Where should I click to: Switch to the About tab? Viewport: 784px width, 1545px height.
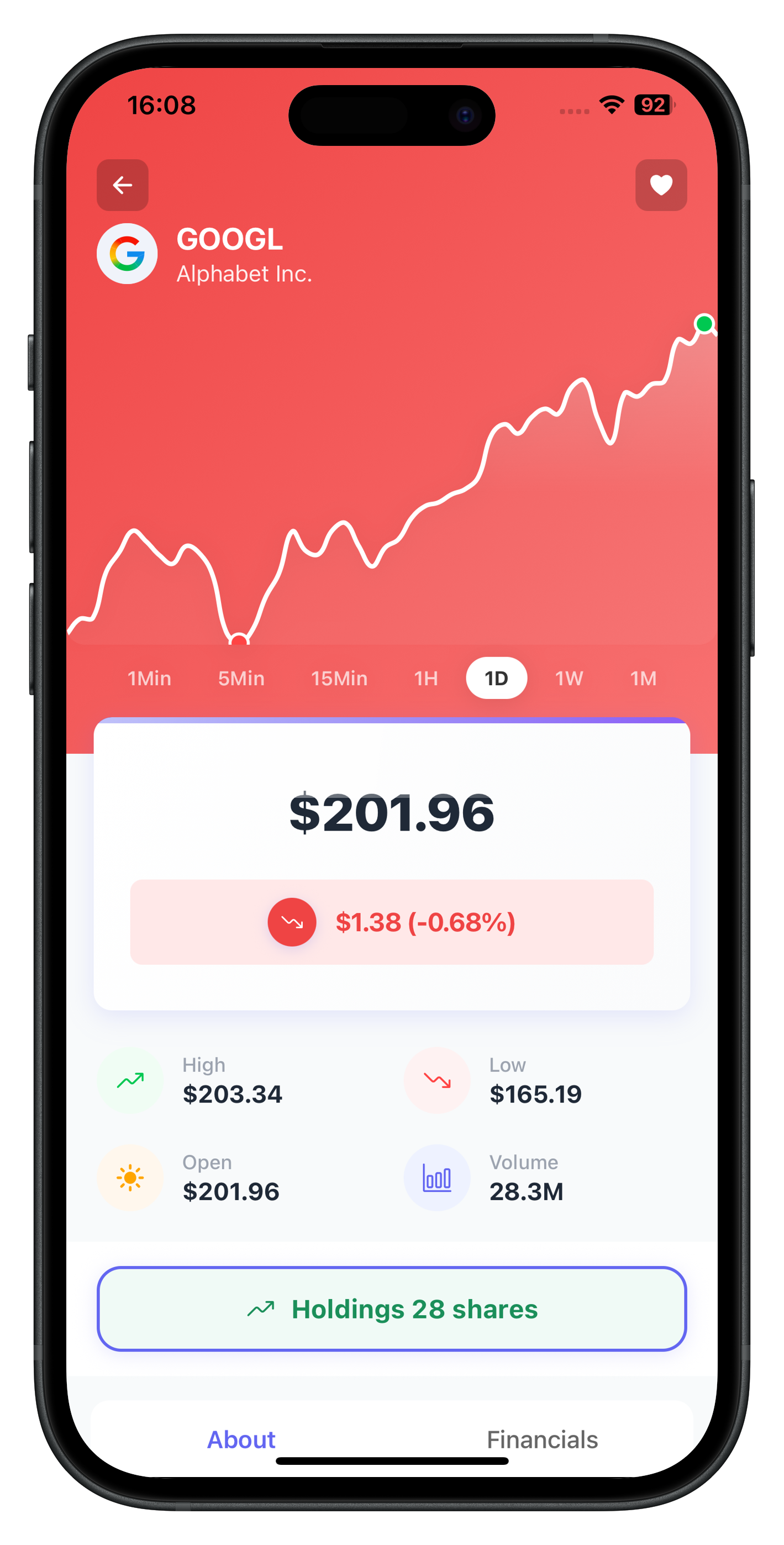(x=241, y=1439)
